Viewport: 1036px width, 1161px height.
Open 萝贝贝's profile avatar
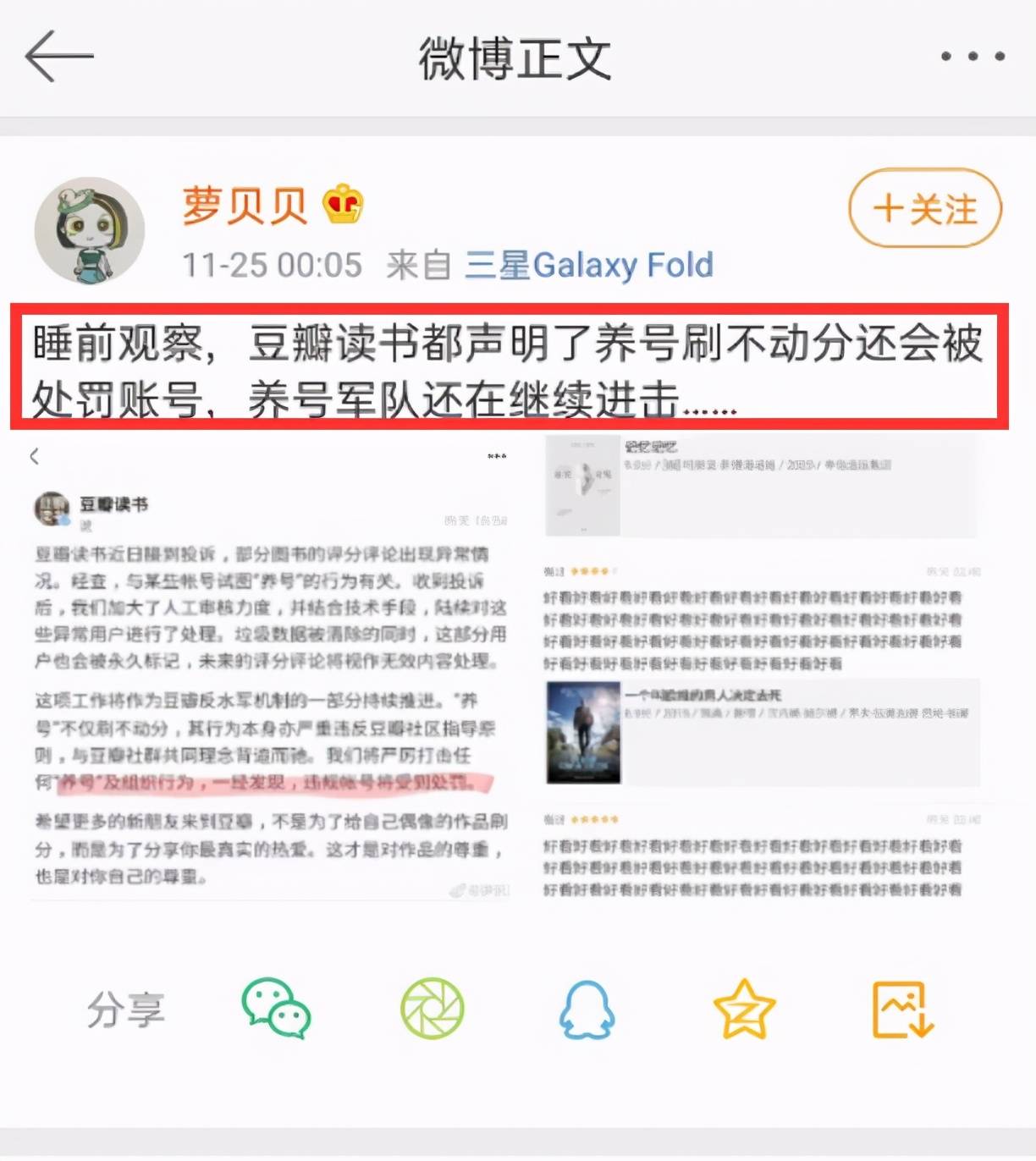(x=89, y=230)
